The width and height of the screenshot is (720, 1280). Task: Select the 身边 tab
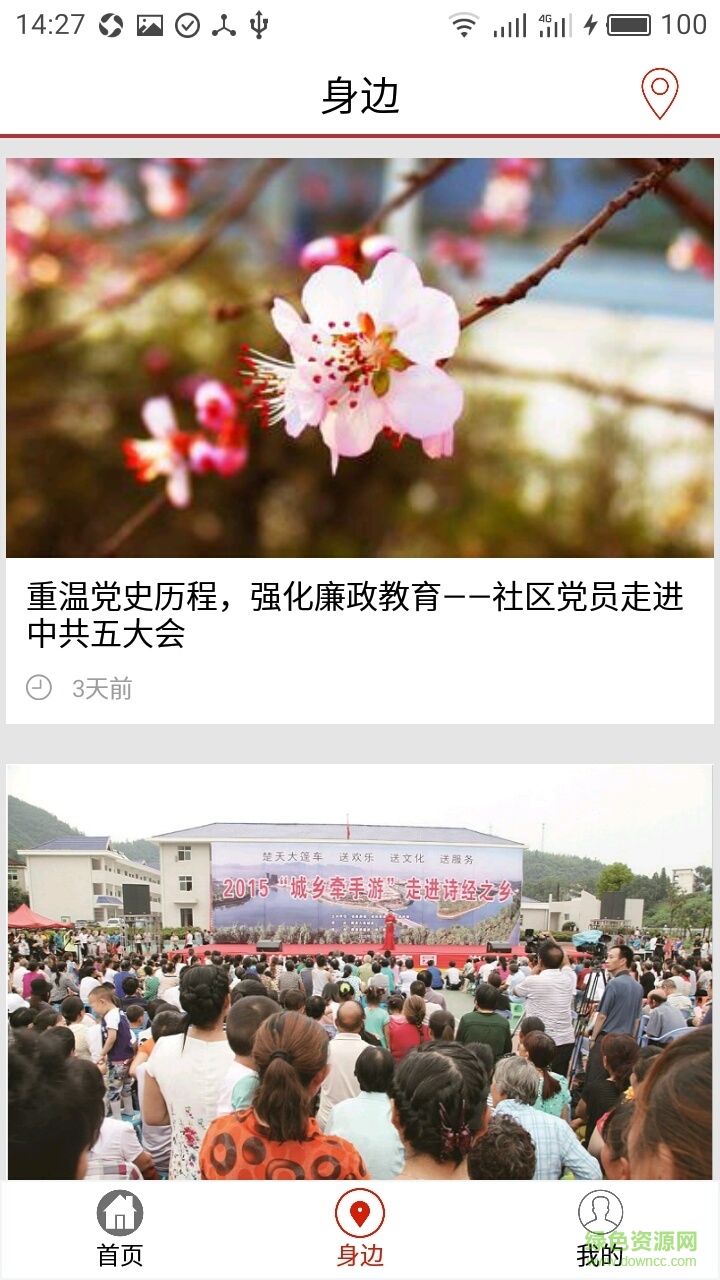click(360, 1230)
